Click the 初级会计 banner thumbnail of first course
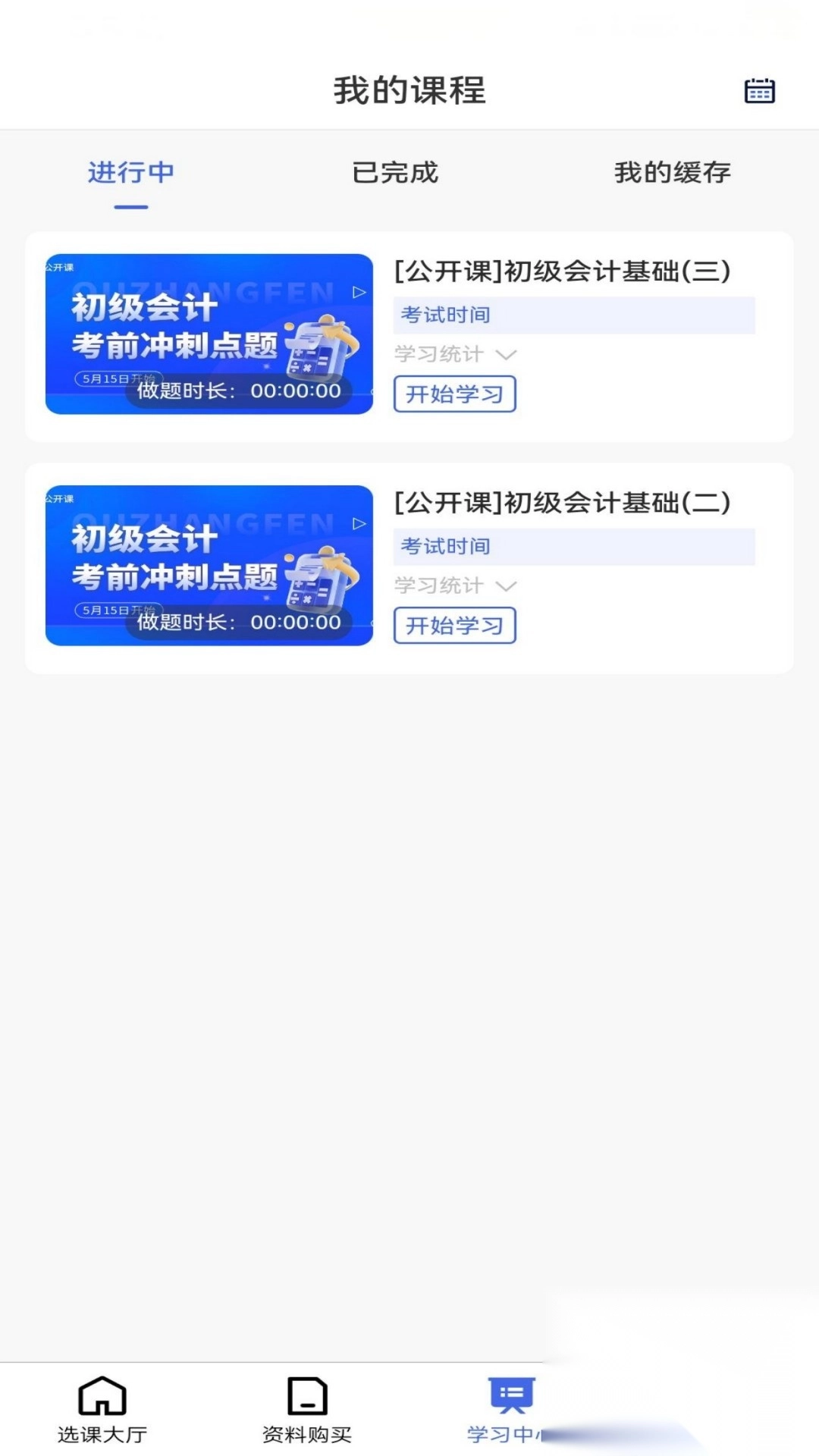Image resolution: width=819 pixels, height=1456 pixels. (209, 334)
